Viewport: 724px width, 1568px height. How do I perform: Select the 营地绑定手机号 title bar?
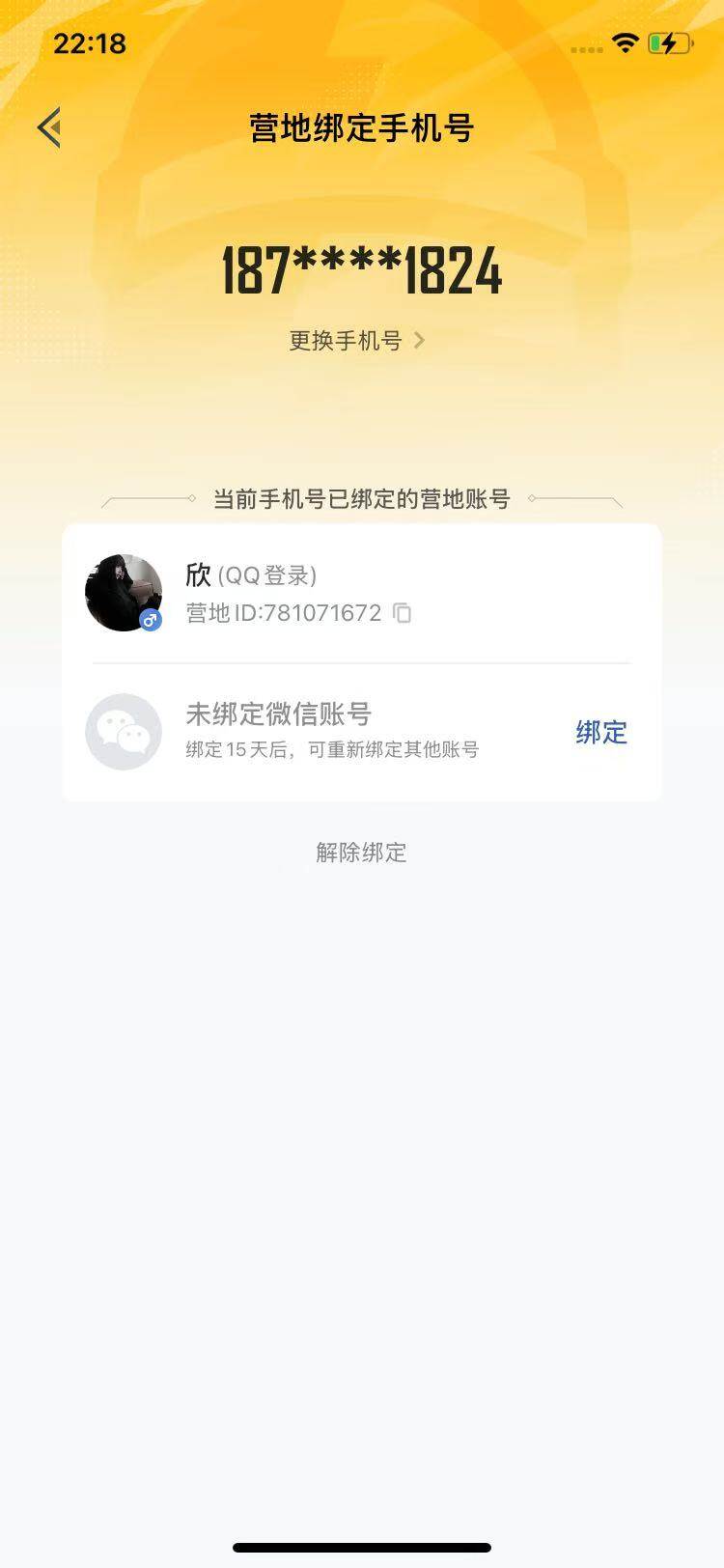pyautogui.click(x=360, y=126)
